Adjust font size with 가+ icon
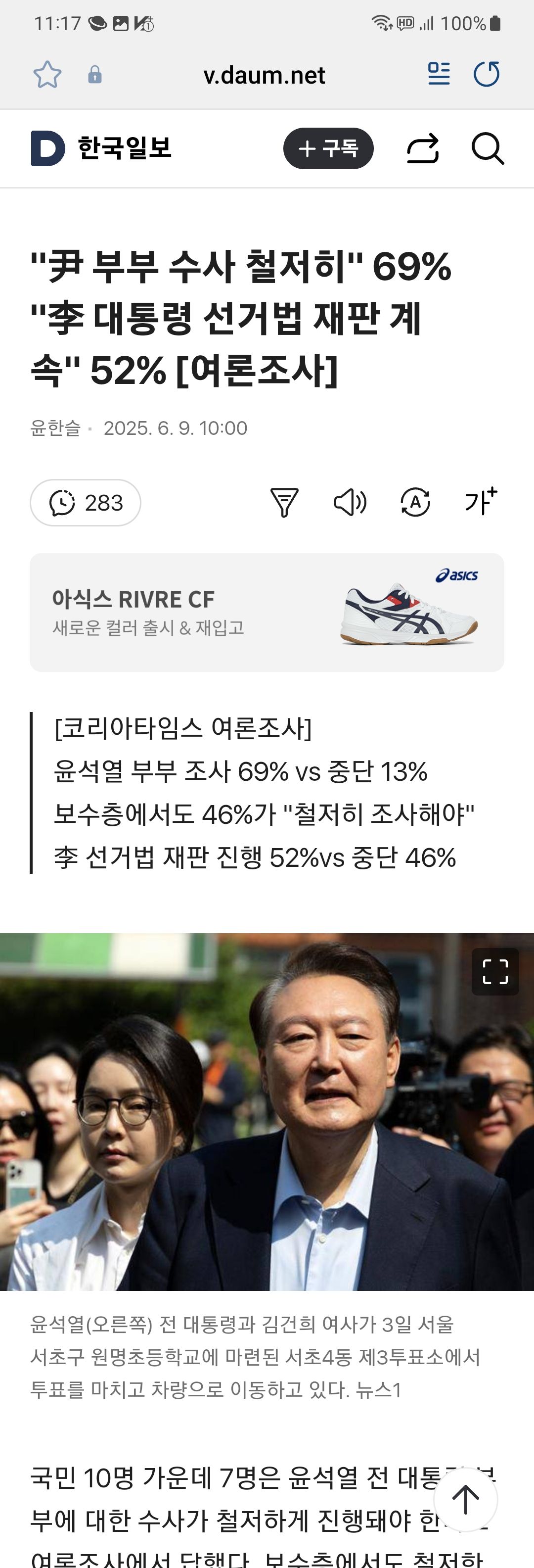The image size is (534, 1568). coord(481,502)
